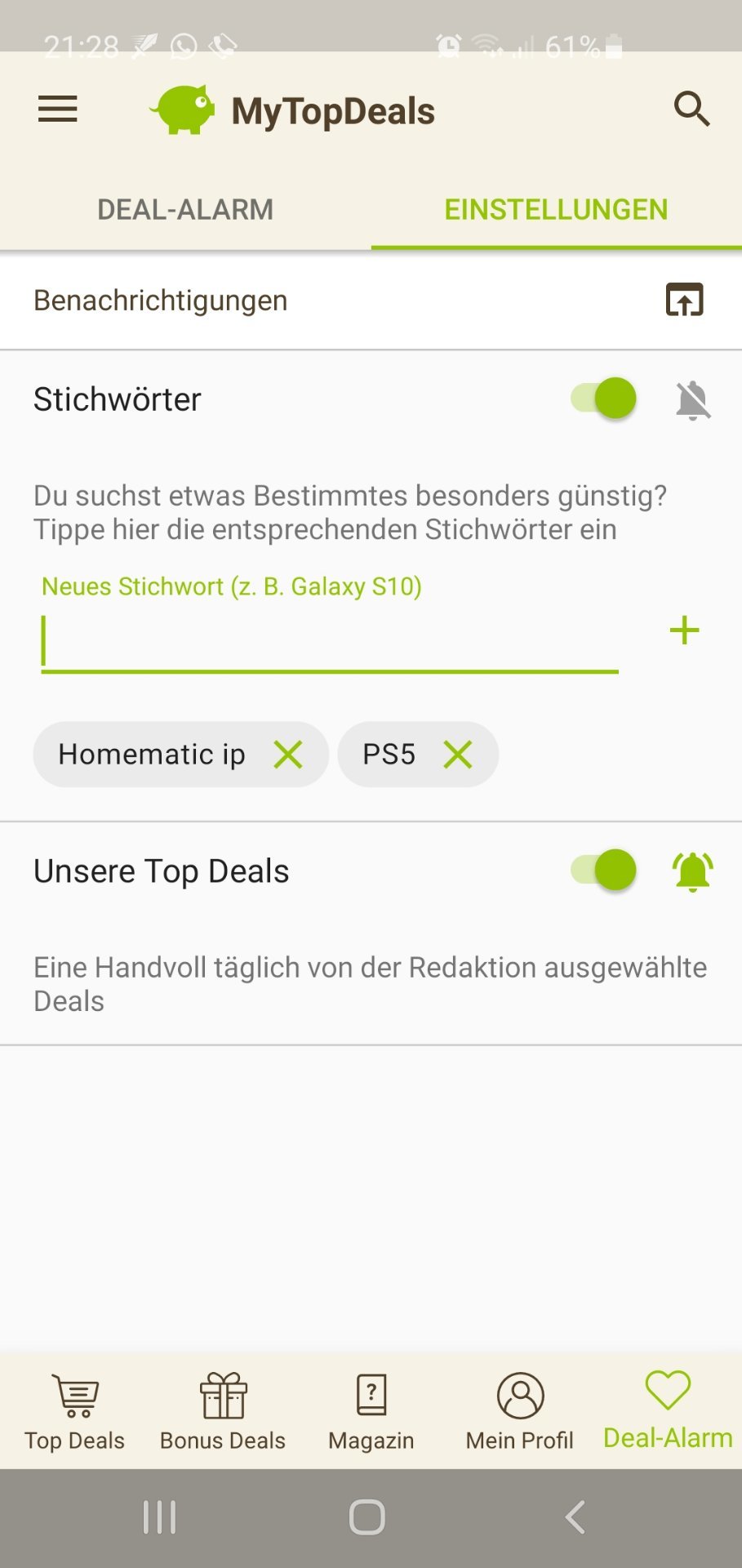Open Bonus Deals in bottom navigation
The image size is (742, 1568).
pyautogui.click(x=223, y=1411)
